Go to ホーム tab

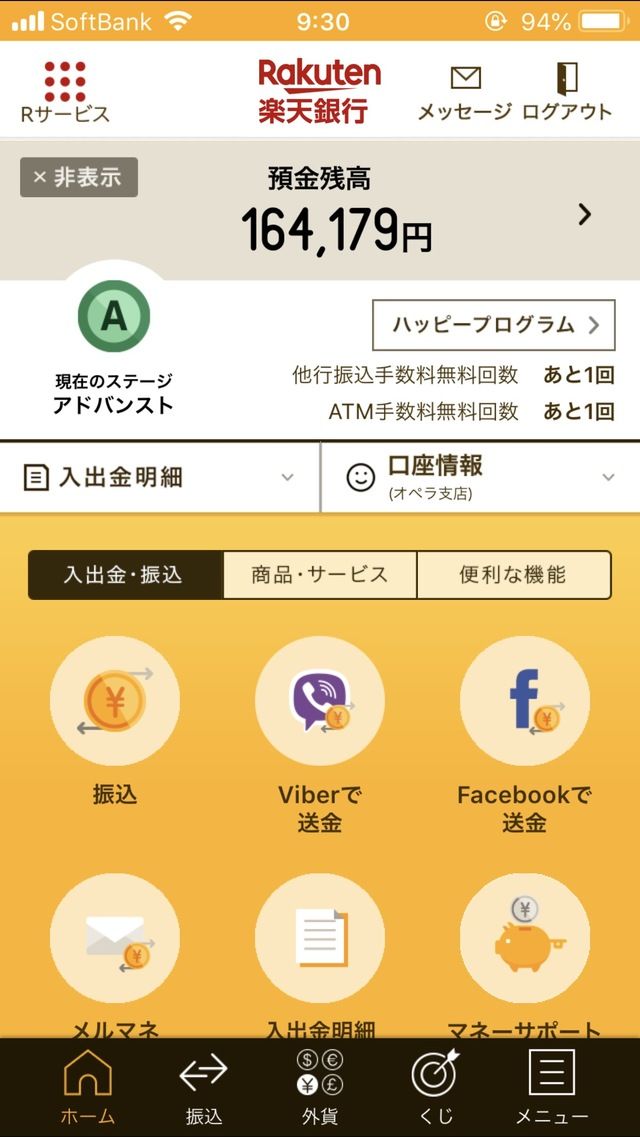87,1088
